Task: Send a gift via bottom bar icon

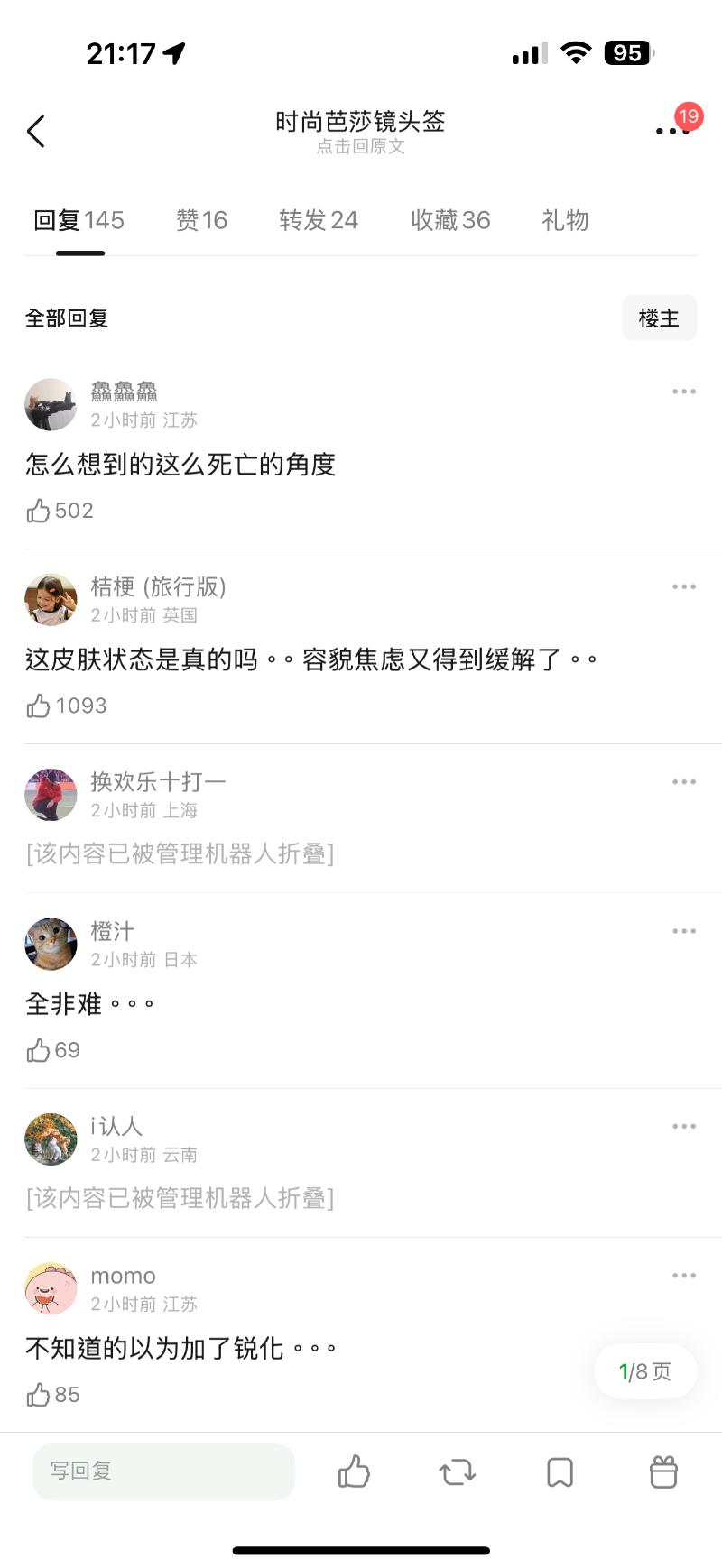Action: click(663, 1472)
